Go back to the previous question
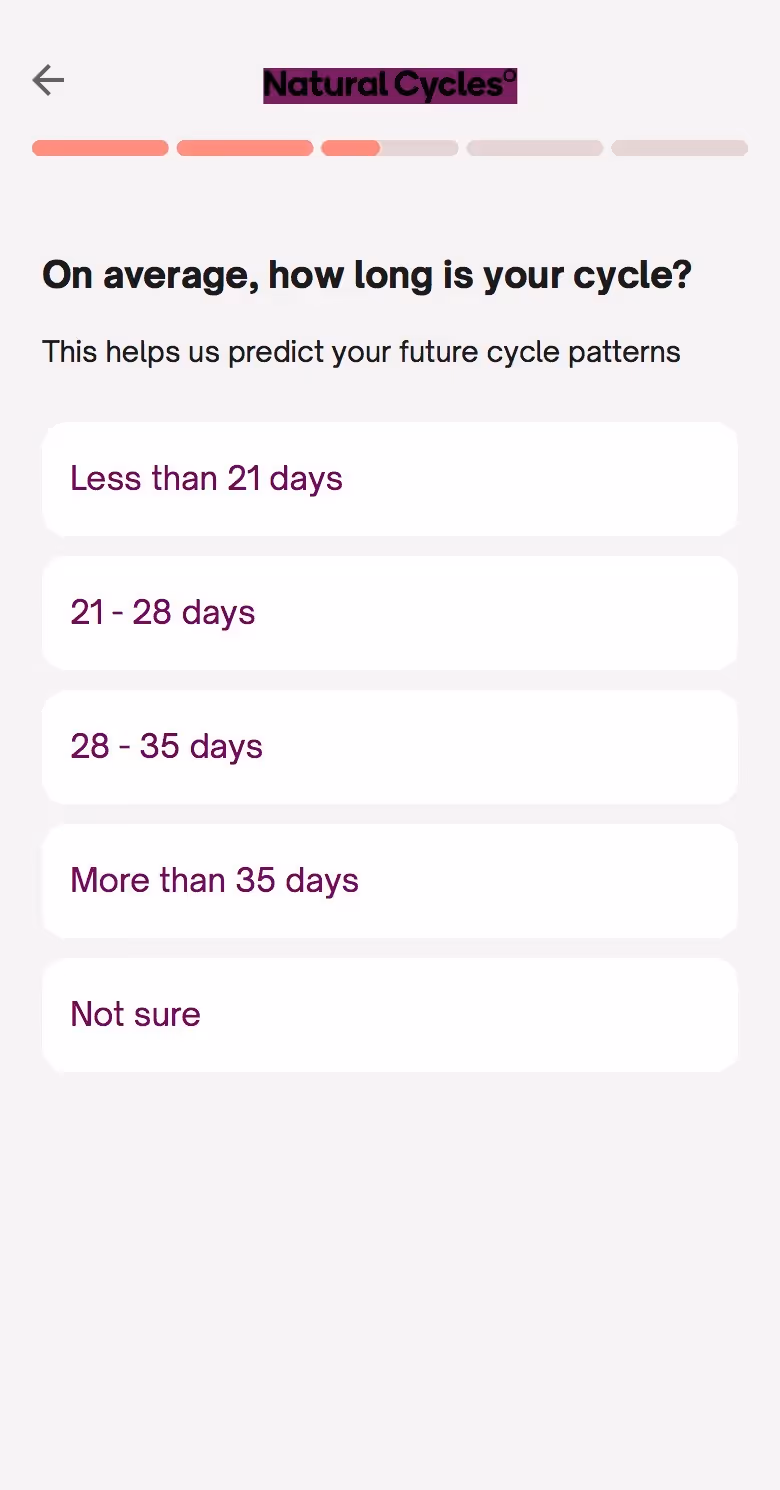This screenshot has width=780, height=1490. point(48,80)
